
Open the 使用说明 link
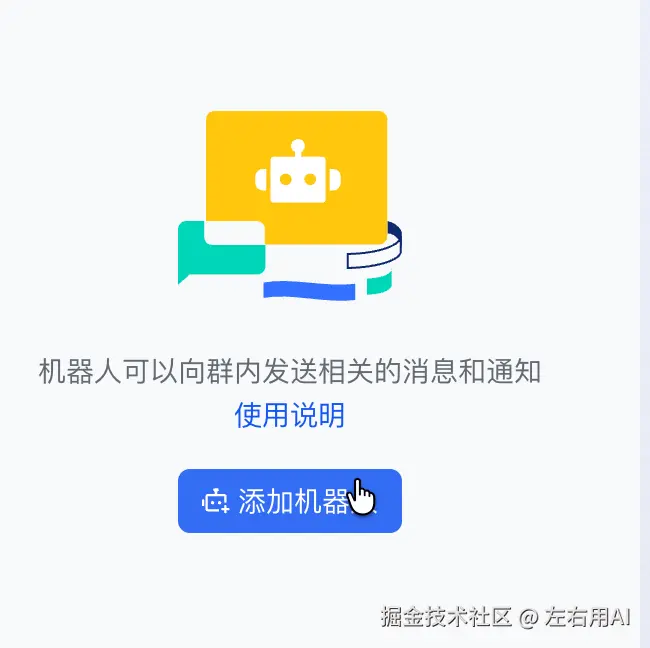pos(289,416)
